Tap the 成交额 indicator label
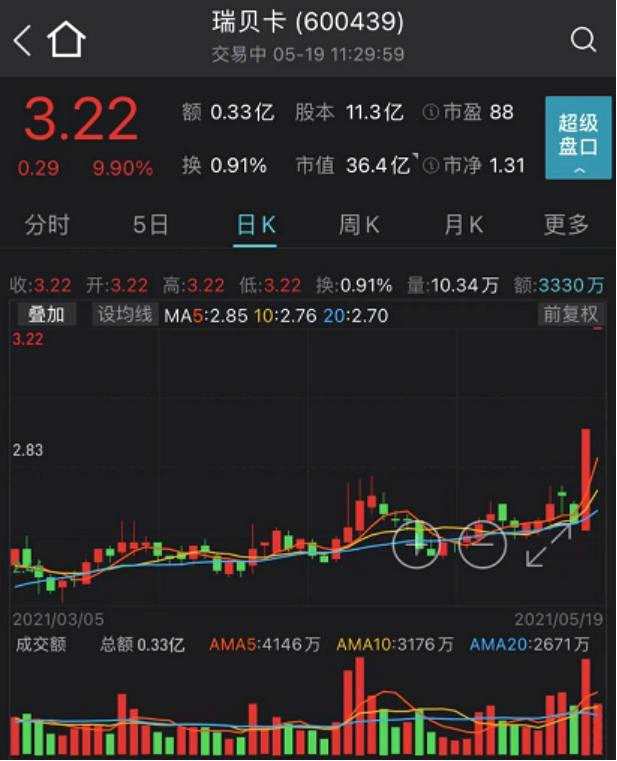Image resolution: width=617 pixels, height=761 pixels. (42, 644)
